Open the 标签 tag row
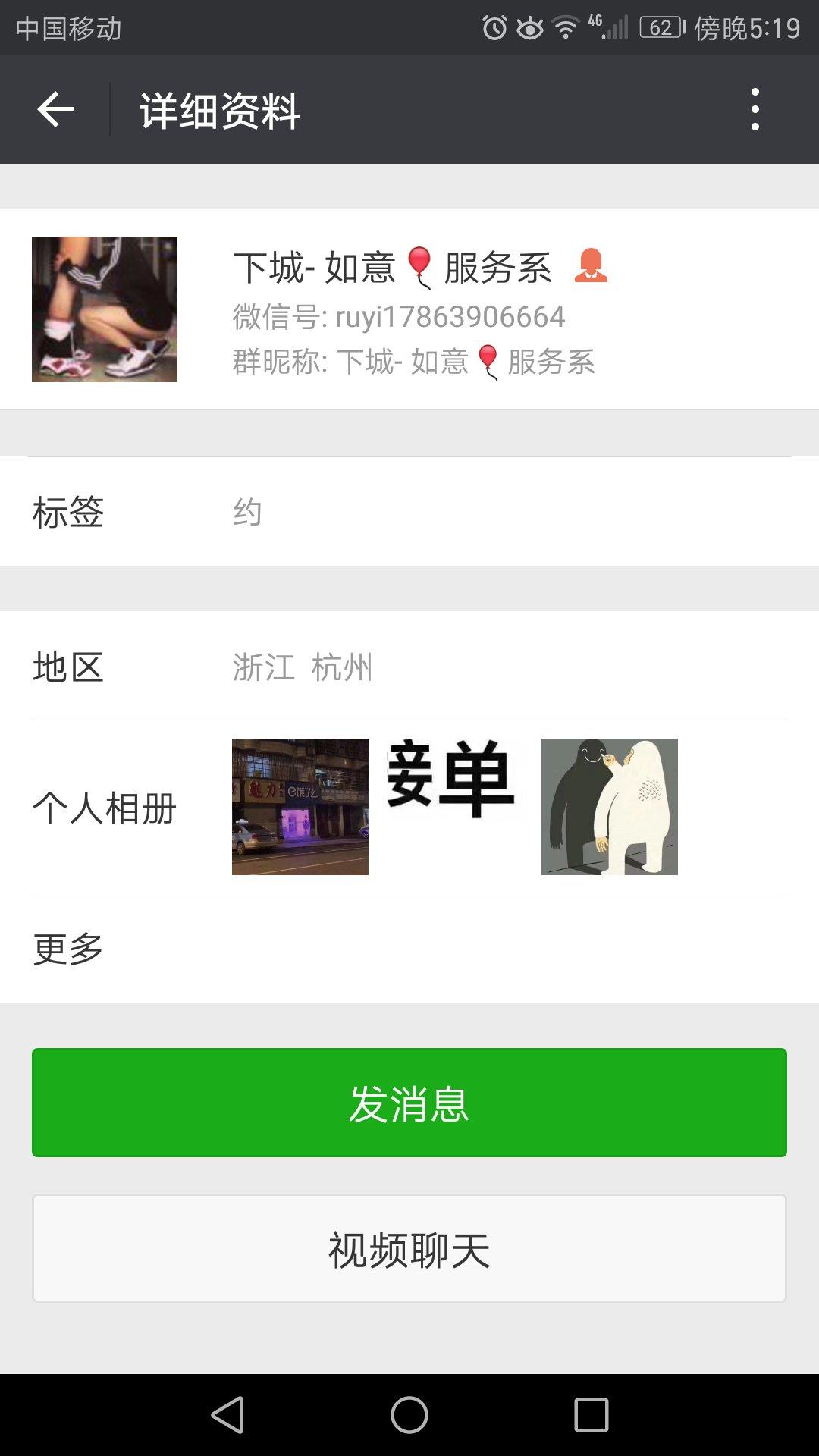This screenshot has height=1456, width=819. point(409,512)
